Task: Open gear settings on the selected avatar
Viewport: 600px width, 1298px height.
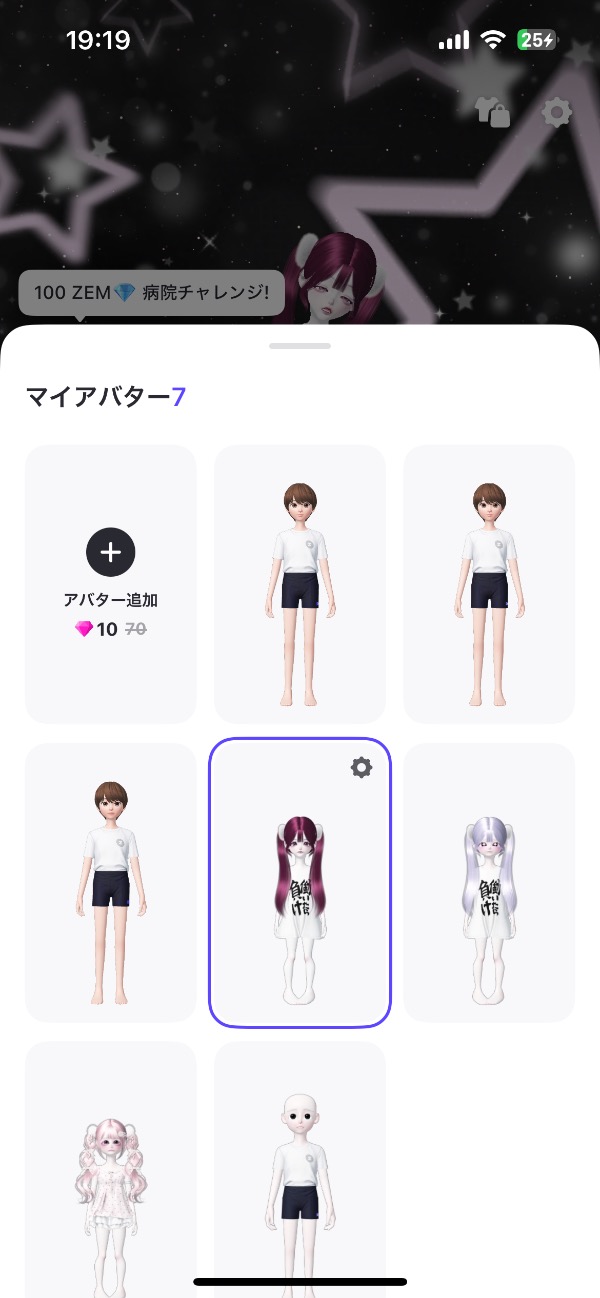Action: tap(361, 767)
